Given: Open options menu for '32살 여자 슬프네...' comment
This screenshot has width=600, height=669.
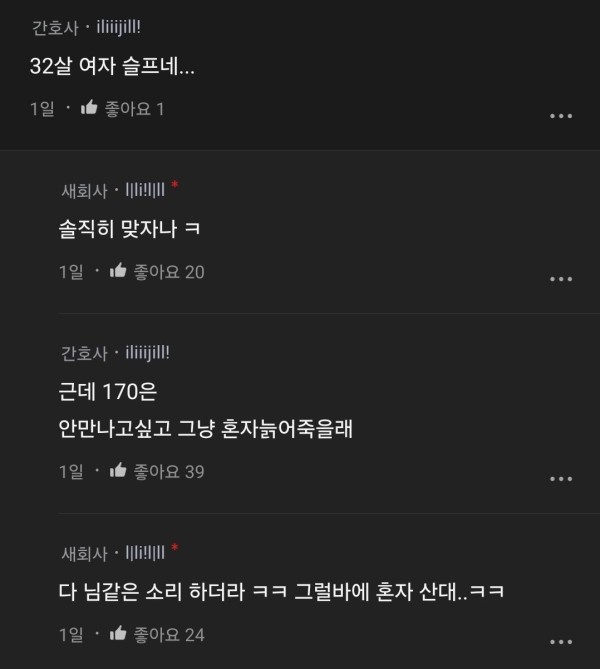Looking at the screenshot, I should point(561,116).
